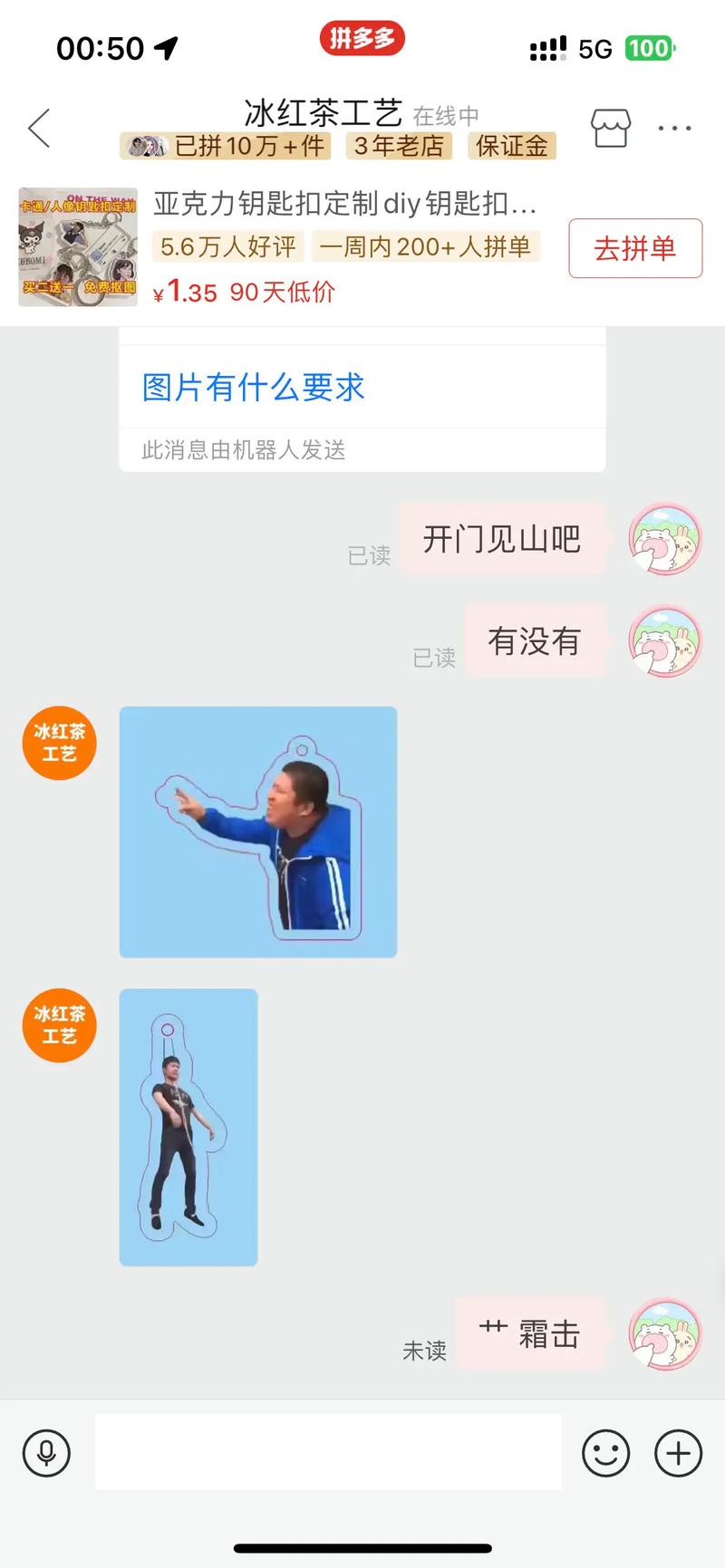Open the pointing man keychain image
The image size is (725, 1568).
pyautogui.click(x=258, y=832)
